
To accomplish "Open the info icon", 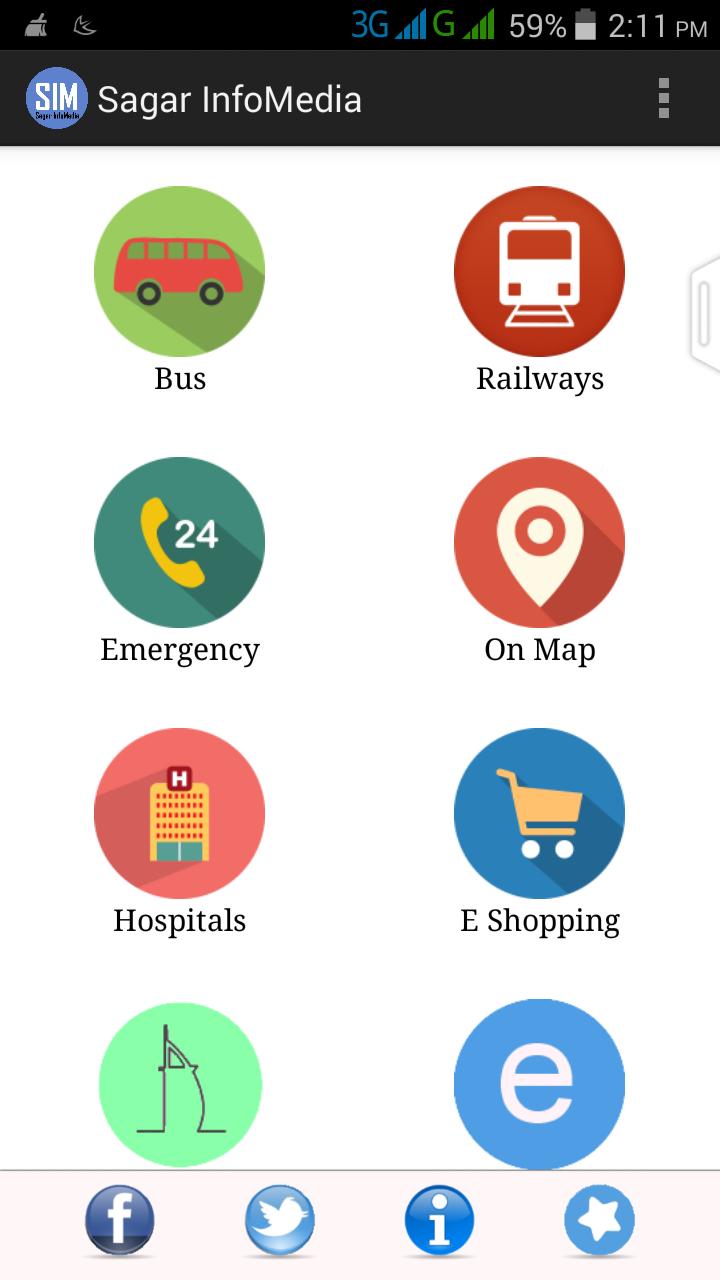I will coord(439,1220).
